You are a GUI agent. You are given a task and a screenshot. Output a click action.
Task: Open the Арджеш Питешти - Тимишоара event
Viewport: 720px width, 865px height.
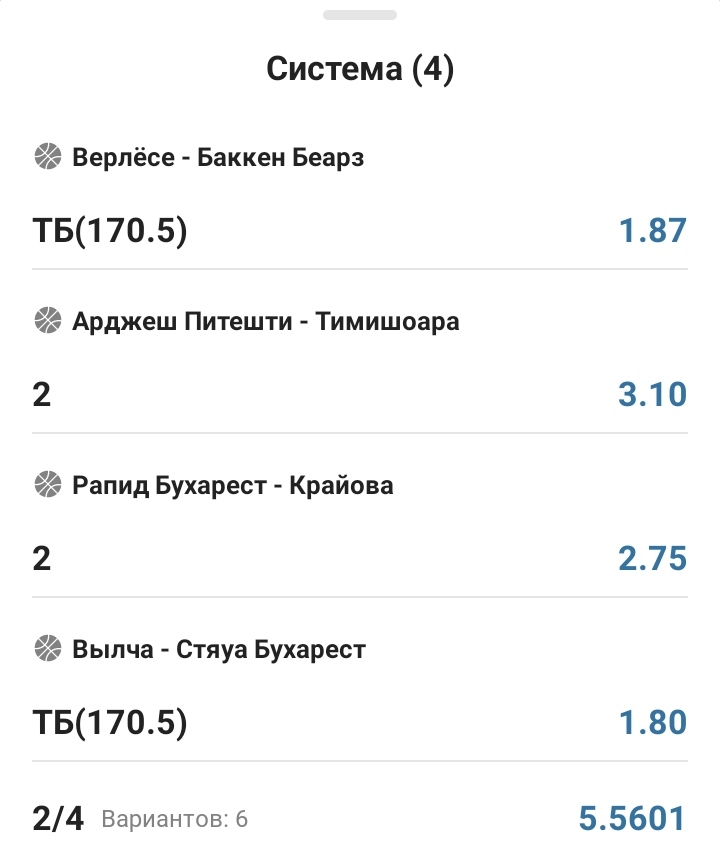click(x=266, y=321)
